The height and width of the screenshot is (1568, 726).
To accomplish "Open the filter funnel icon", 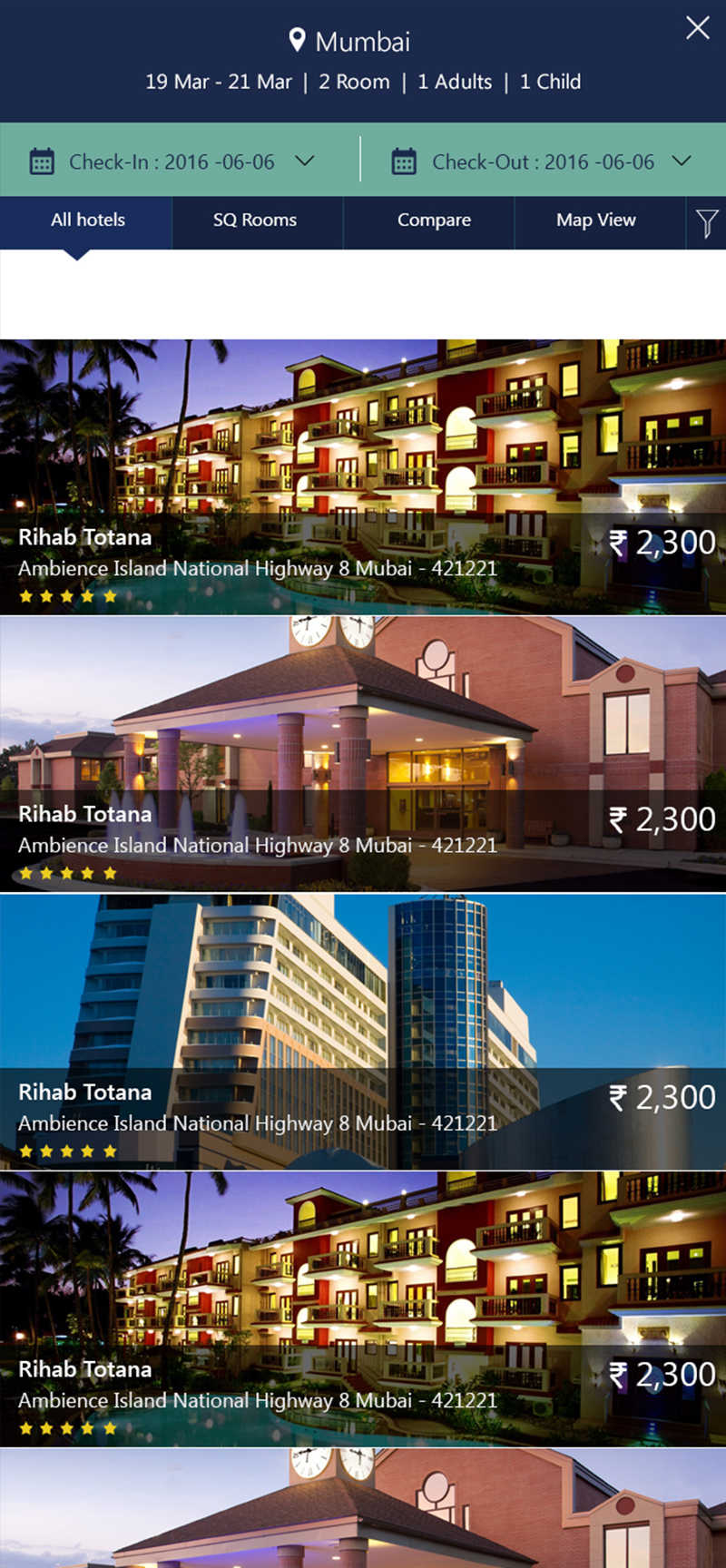I will [707, 222].
